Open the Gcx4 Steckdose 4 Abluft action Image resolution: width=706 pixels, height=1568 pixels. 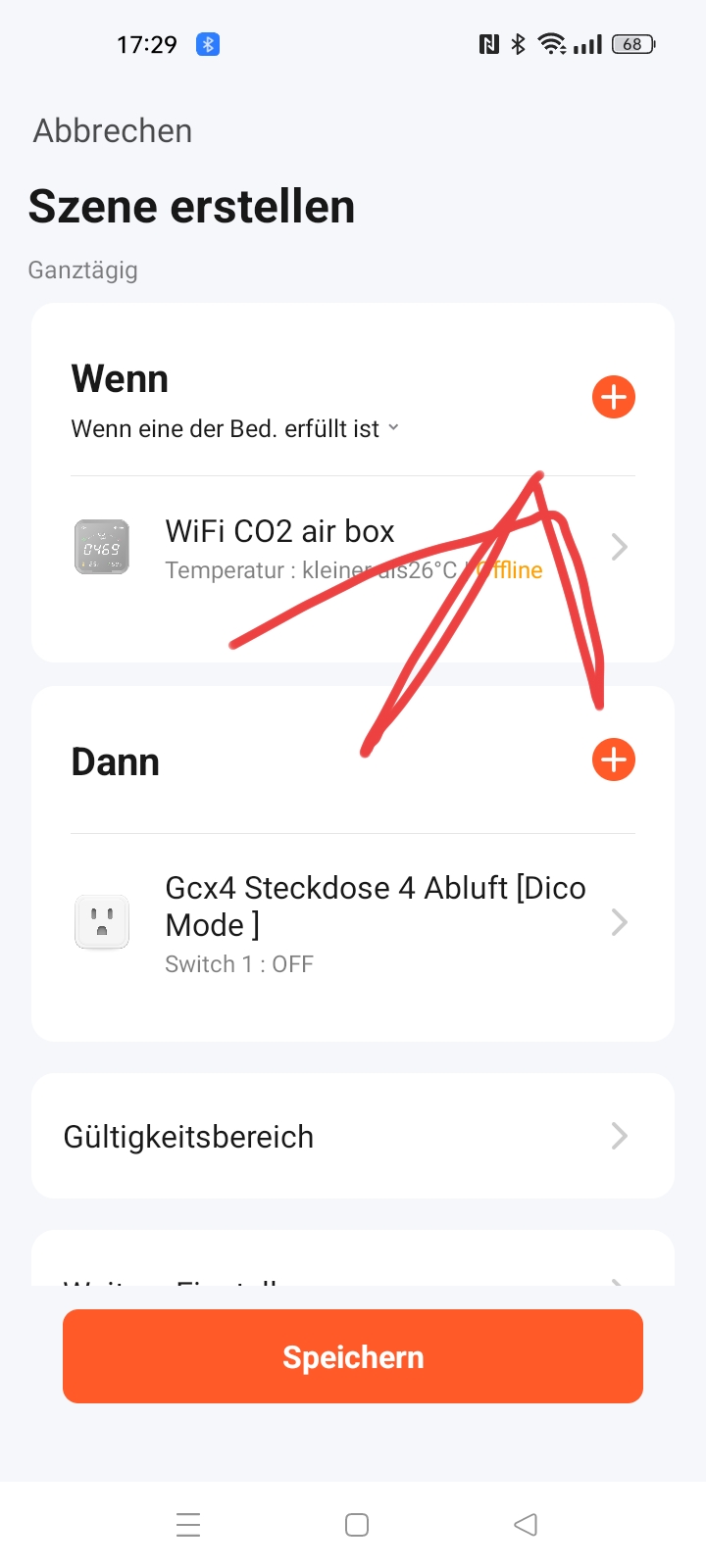(x=353, y=923)
